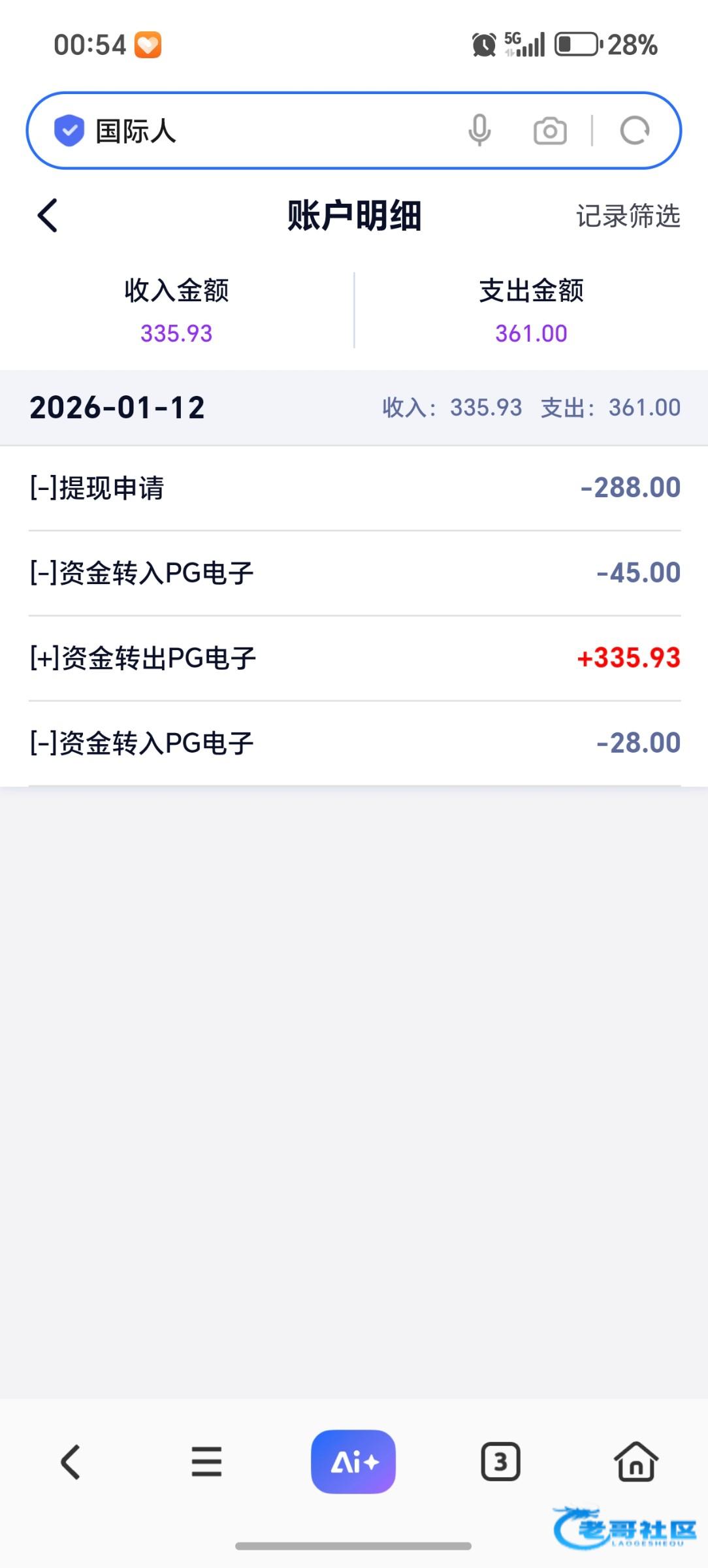708x1568 pixels.
Task: Show the 3 open browser tabs
Action: click(500, 1462)
